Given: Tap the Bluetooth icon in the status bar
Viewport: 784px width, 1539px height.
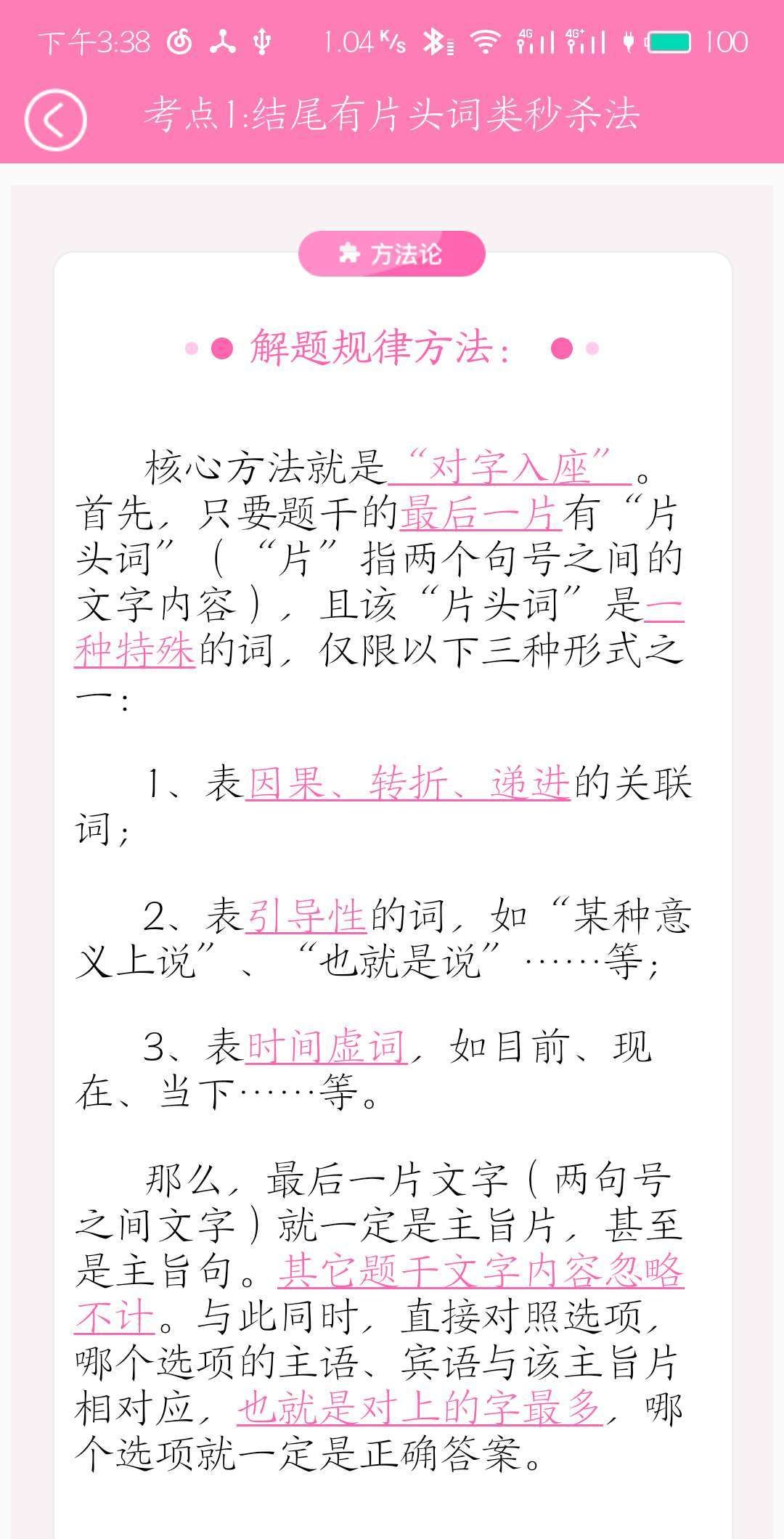Looking at the screenshot, I should [436, 41].
